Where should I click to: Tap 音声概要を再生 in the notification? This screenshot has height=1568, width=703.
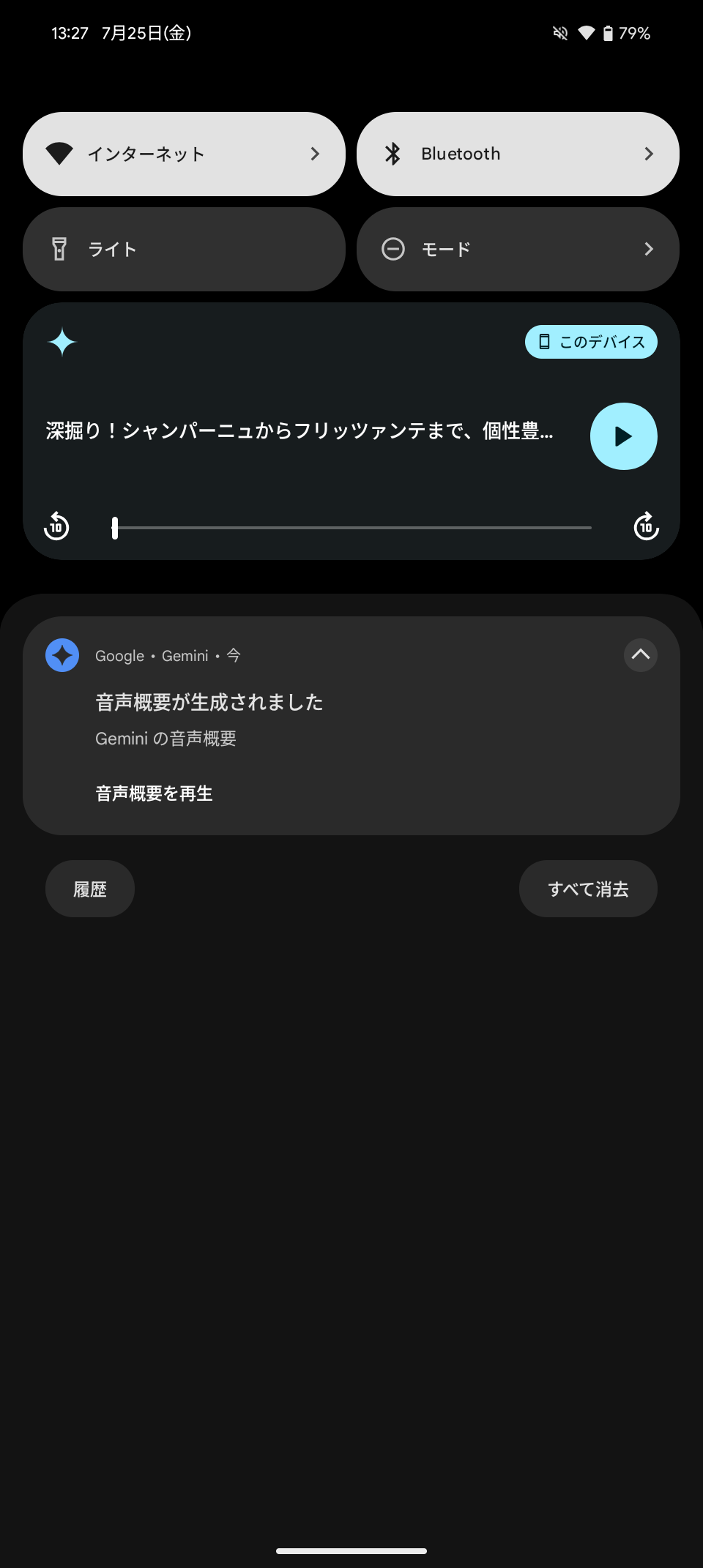[x=154, y=794]
